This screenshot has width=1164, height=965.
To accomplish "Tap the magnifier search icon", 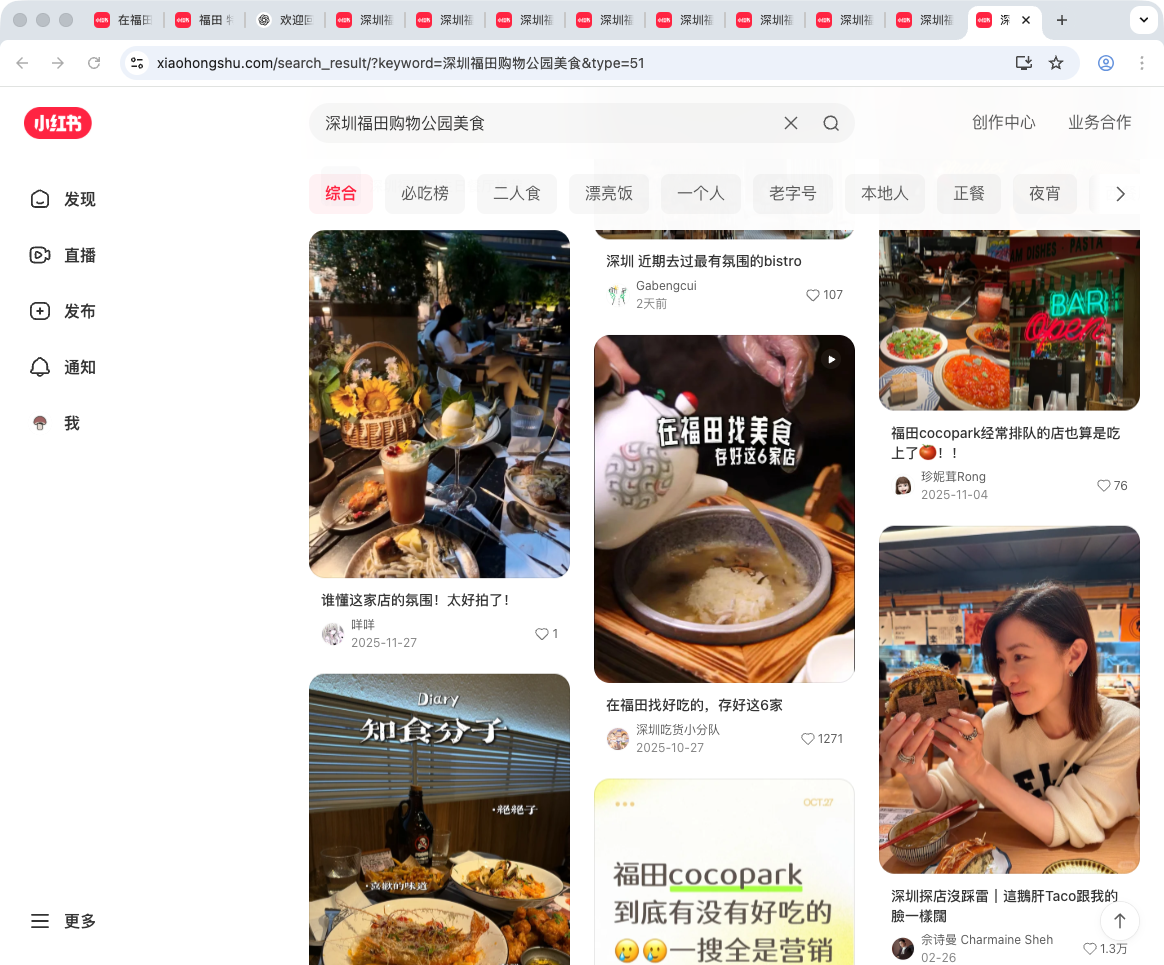I will pos(831,123).
